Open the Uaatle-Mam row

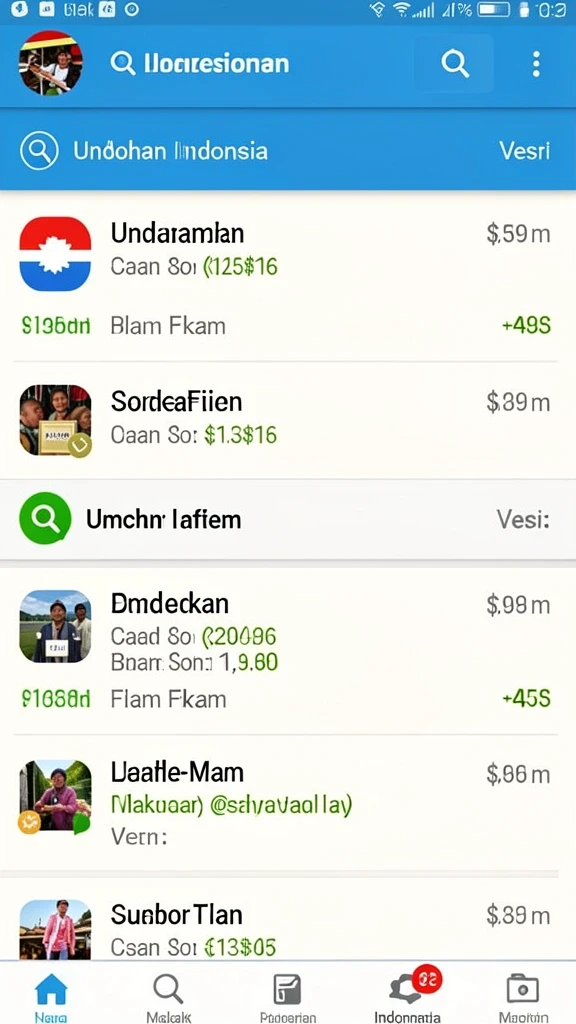pyautogui.click(x=288, y=802)
